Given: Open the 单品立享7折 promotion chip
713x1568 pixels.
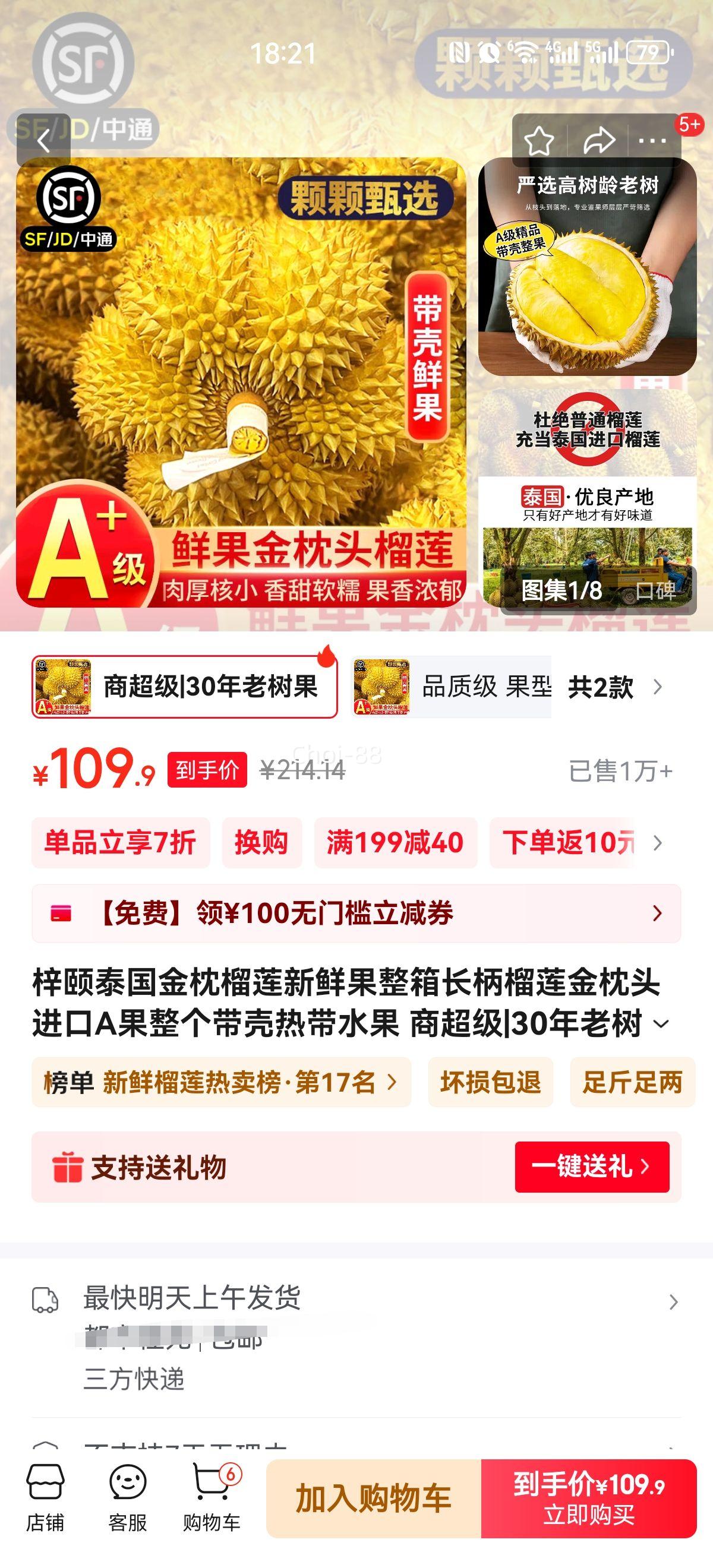Looking at the screenshot, I should [121, 842].
